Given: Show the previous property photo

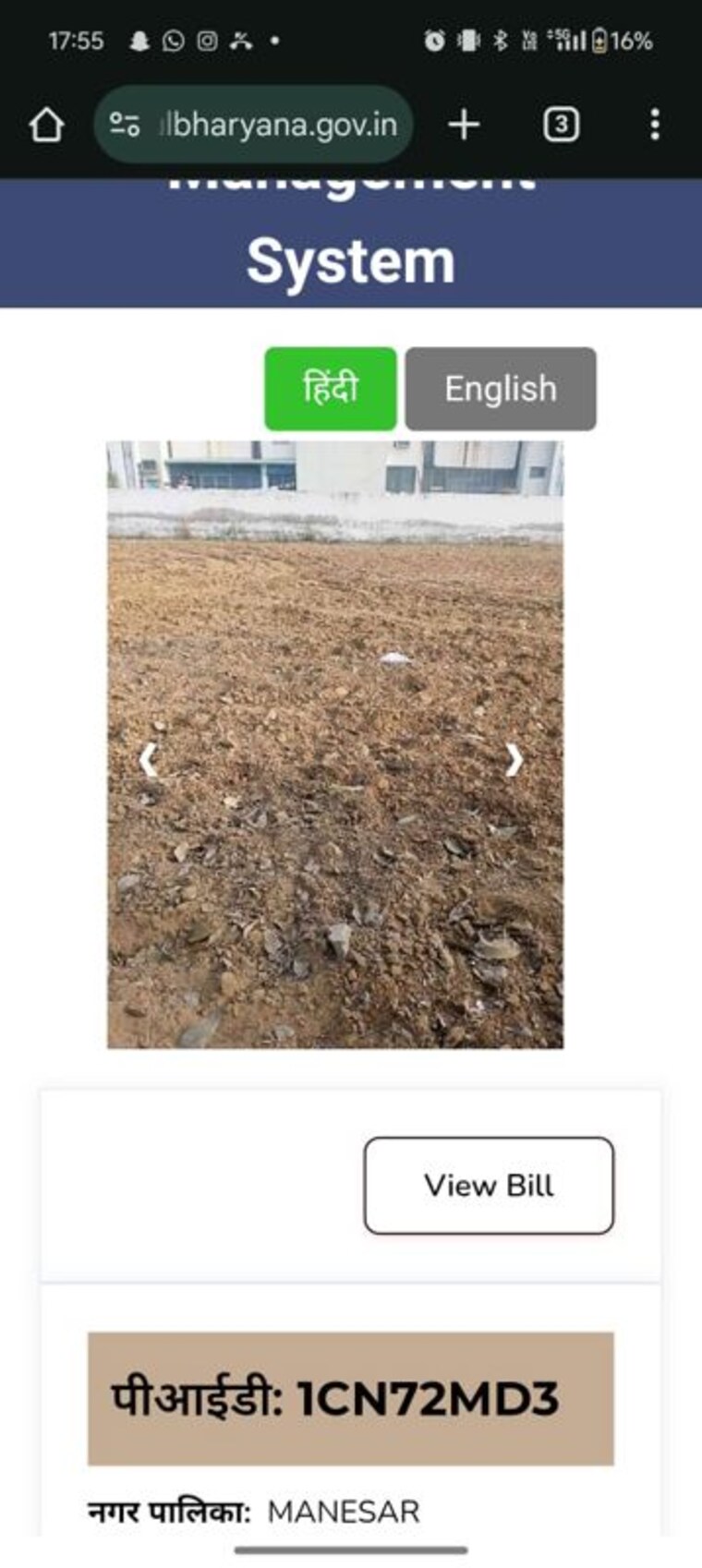Looking at the screenshot, I should 148,761.
